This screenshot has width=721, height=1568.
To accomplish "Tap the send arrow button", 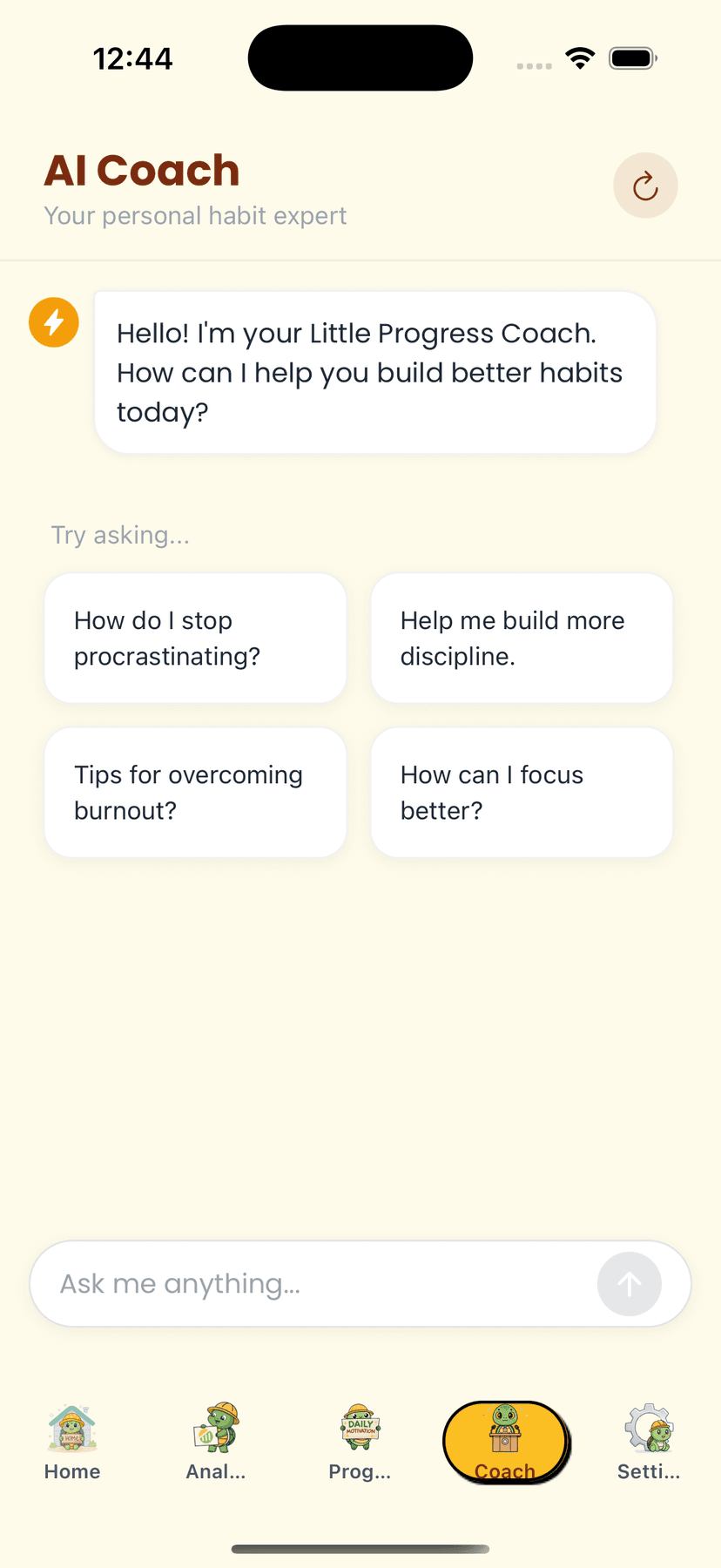I will coord(629,1283).
